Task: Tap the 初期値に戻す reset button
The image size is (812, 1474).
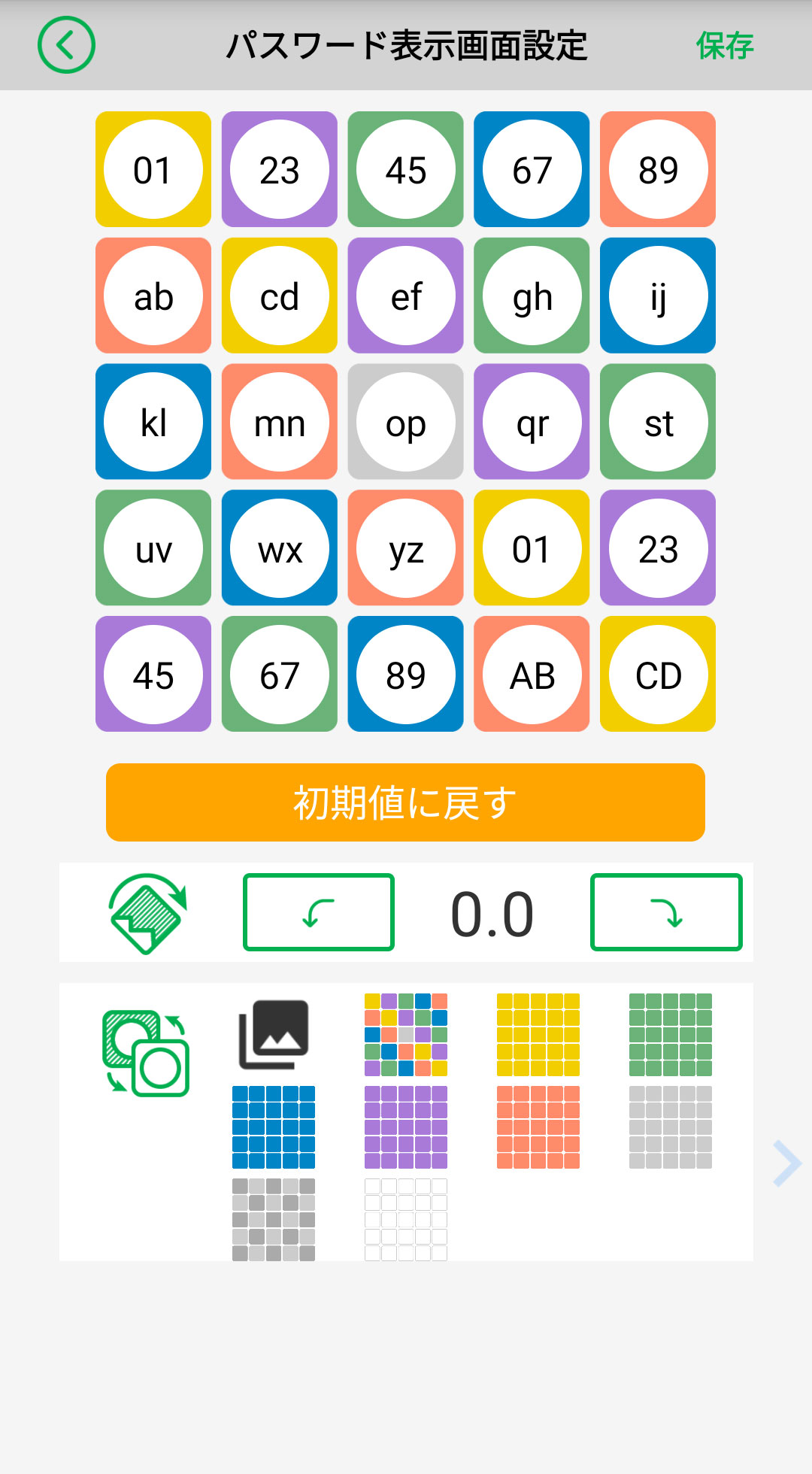Action: pos(405,802)
